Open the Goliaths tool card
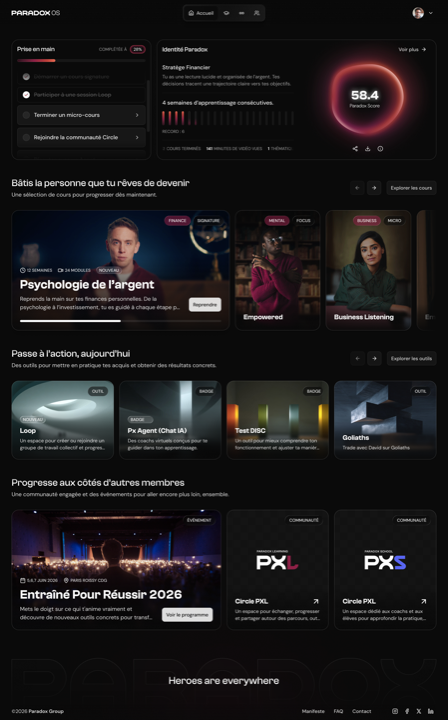 pos(385,420)
